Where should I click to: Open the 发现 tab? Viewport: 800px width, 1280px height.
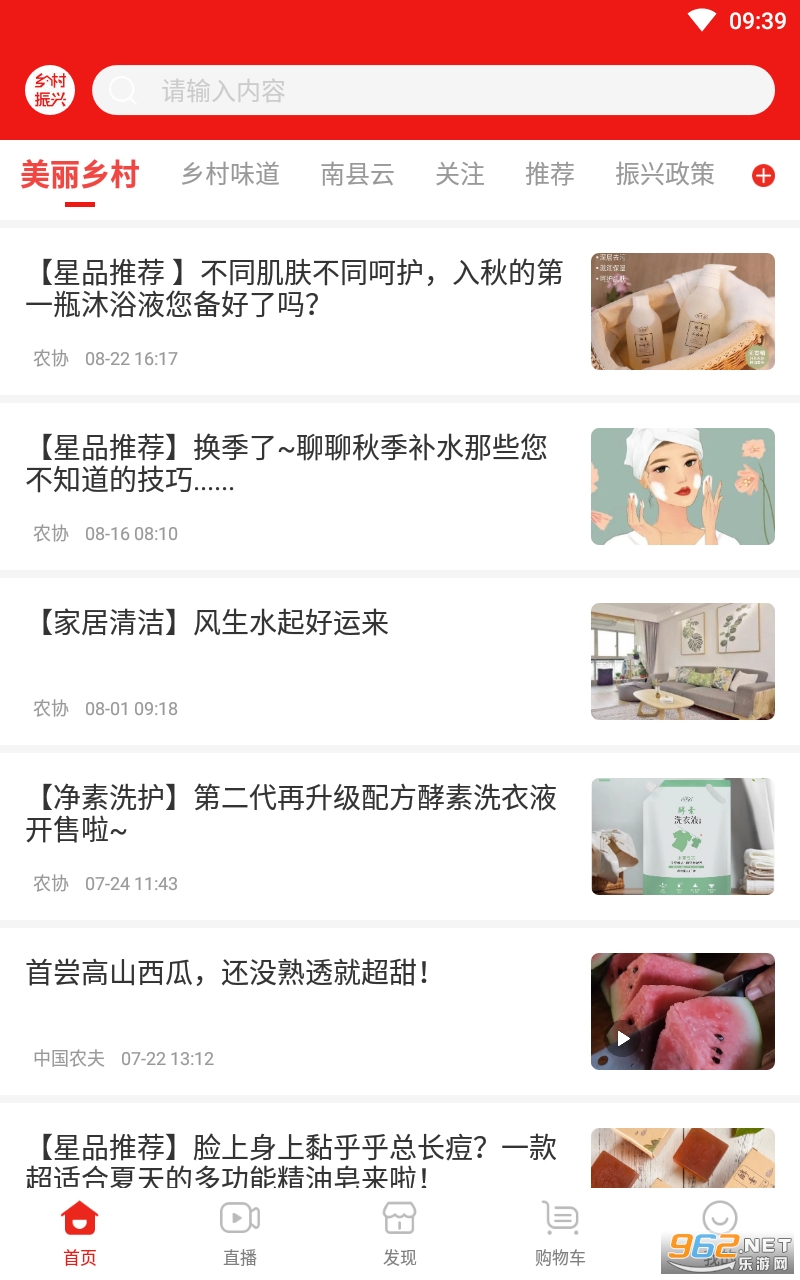pyautogui.click(x=400, y=1234)
